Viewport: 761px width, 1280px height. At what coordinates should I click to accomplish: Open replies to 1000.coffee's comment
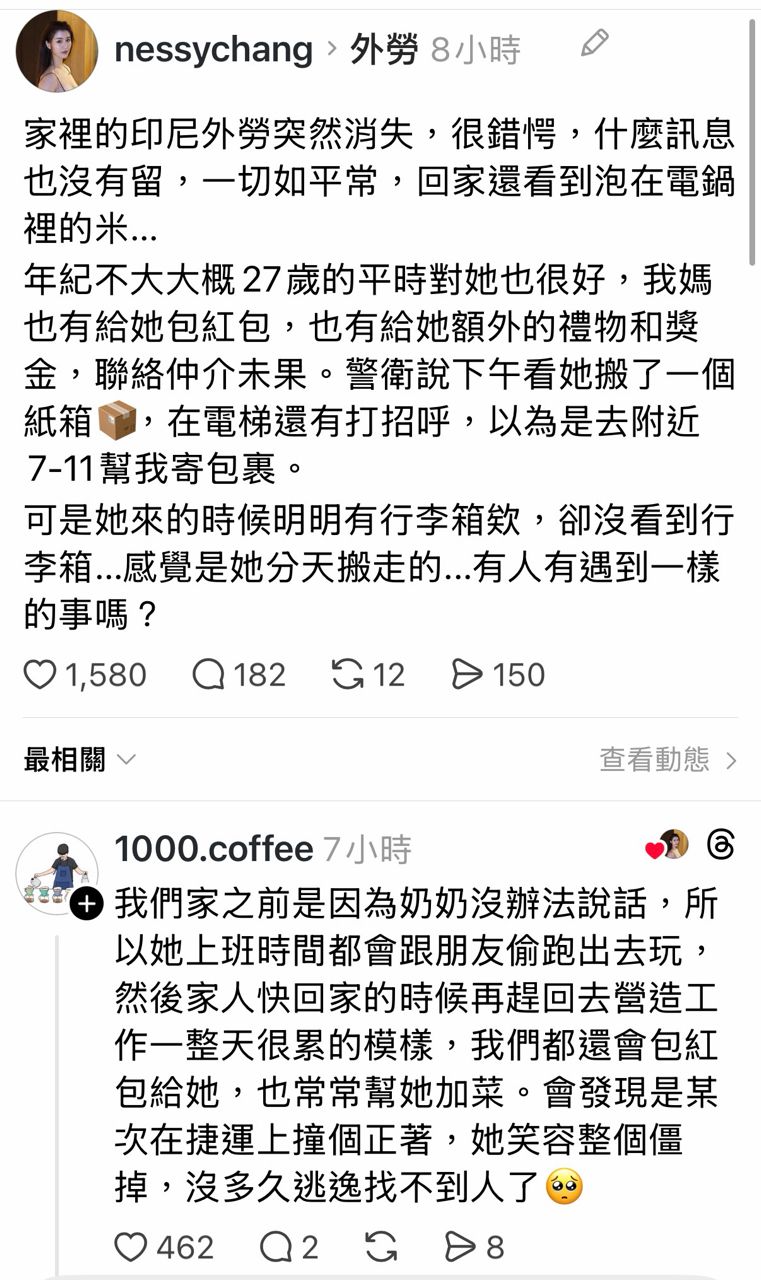point(275,1247)
